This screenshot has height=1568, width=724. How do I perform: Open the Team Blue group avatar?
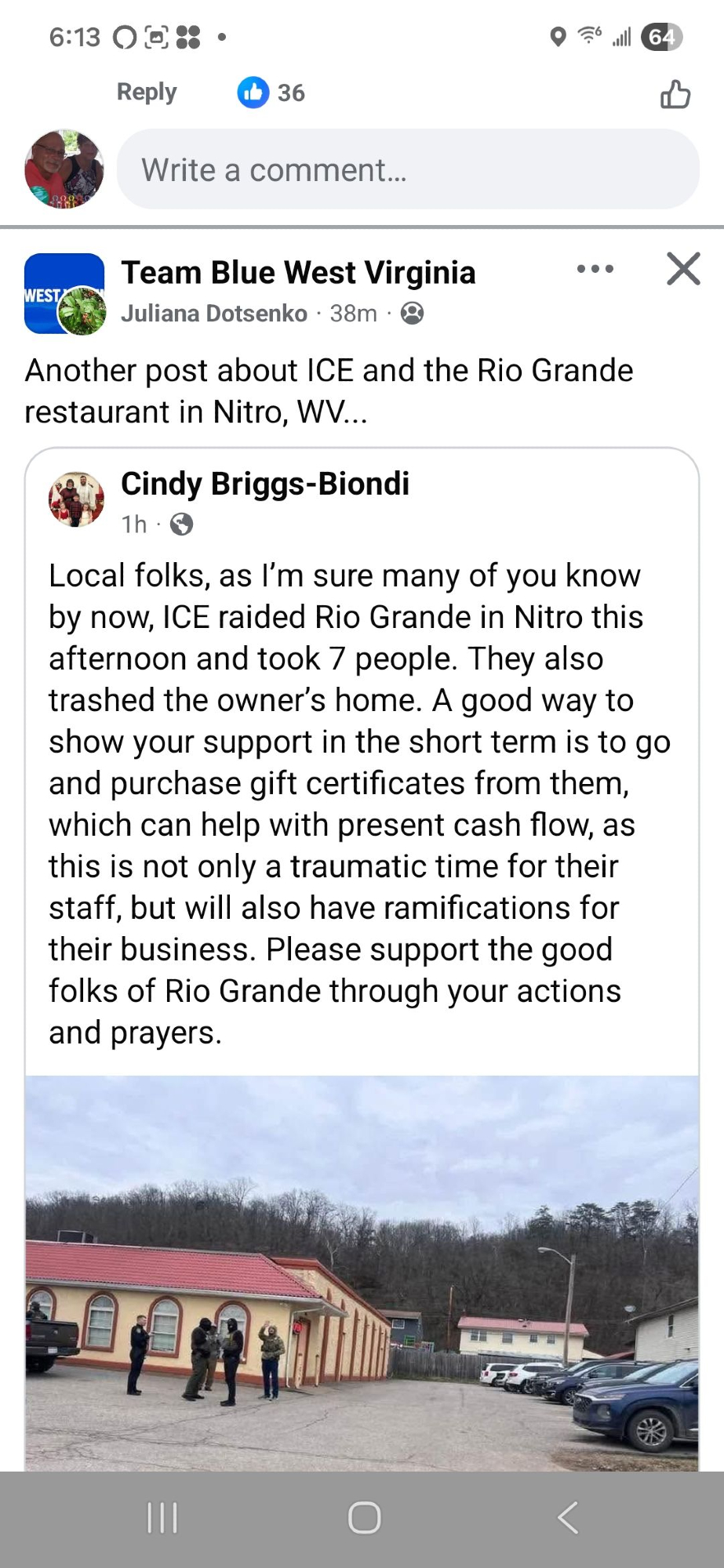64,293
